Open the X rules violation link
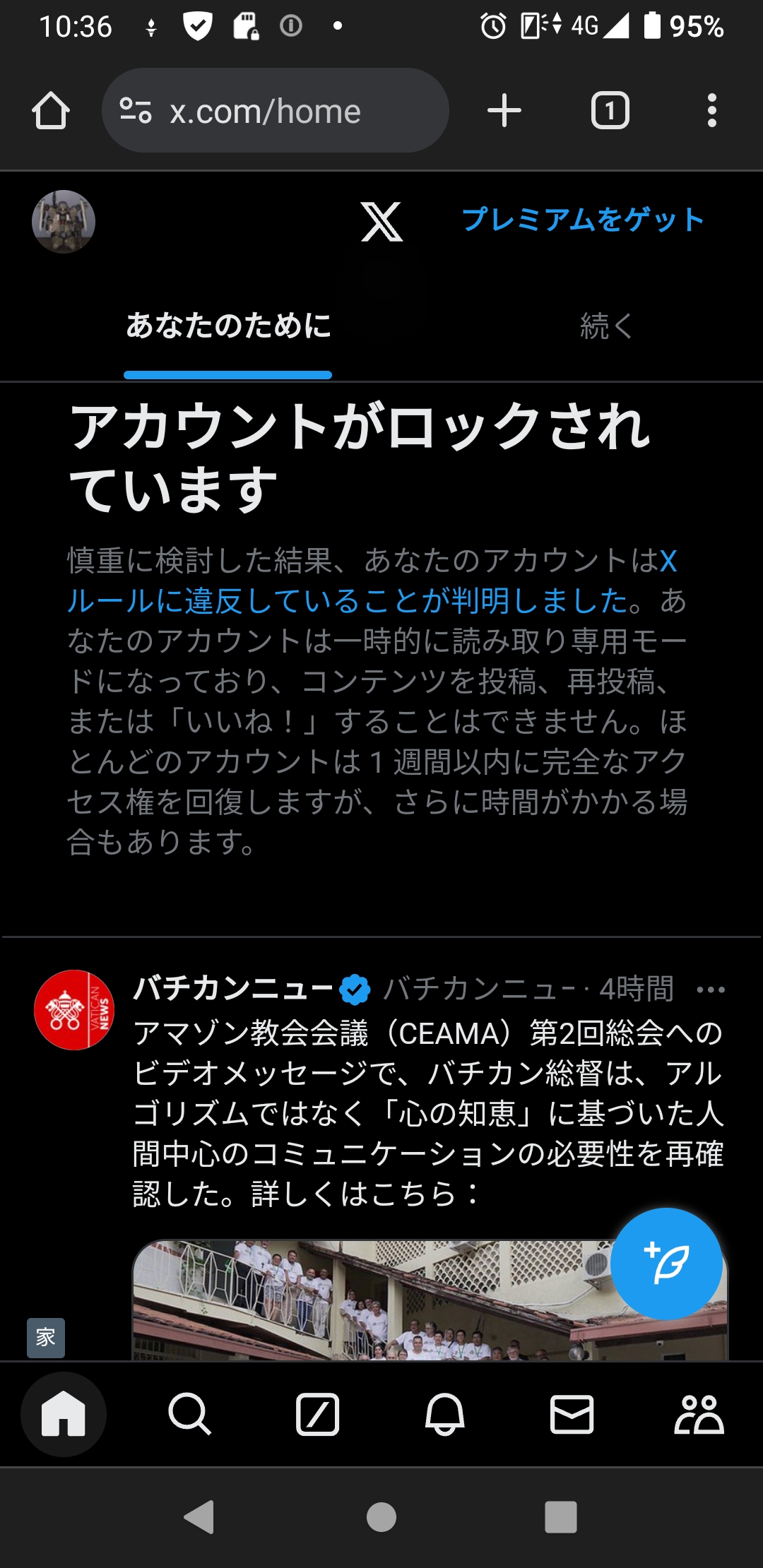This screenshot has height=1568, width=763. pos(353,600)
